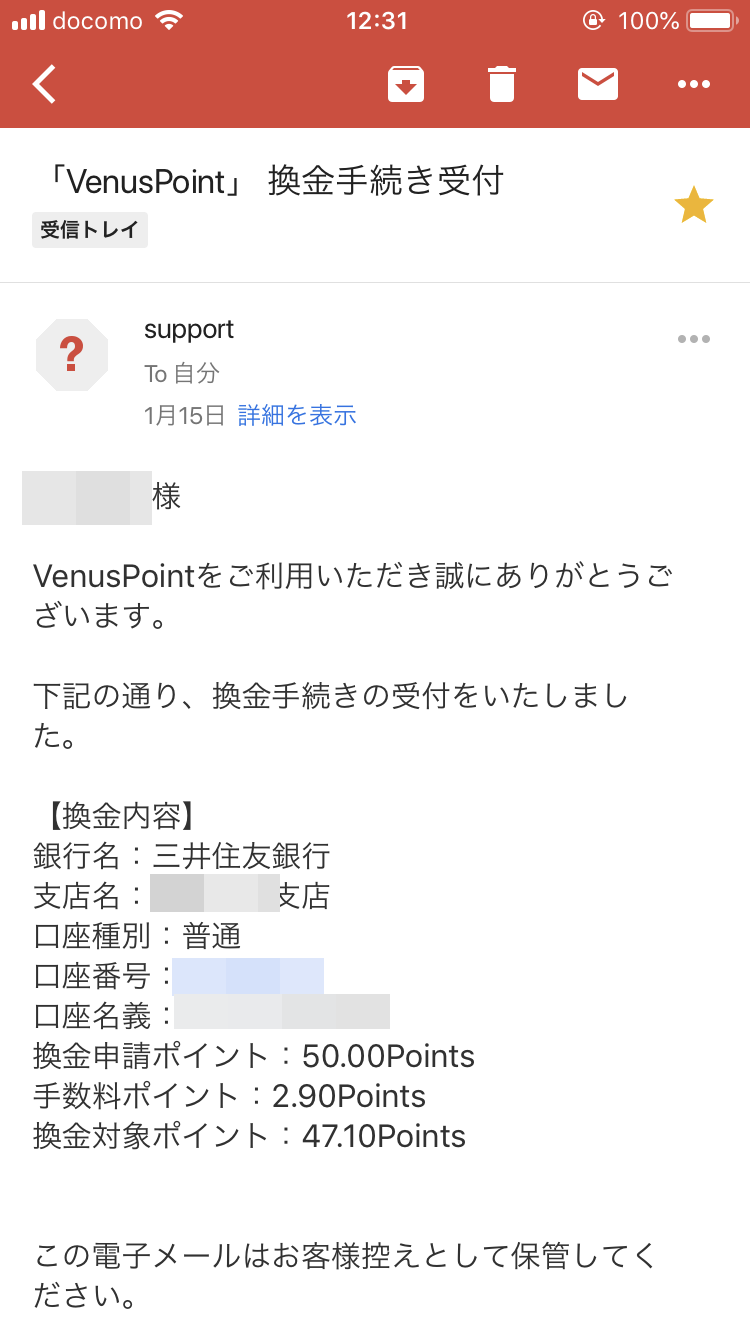Open the message options next to support
Image resolution: width=750 pixels, height=1334 pixels.
tap(693, 339)
